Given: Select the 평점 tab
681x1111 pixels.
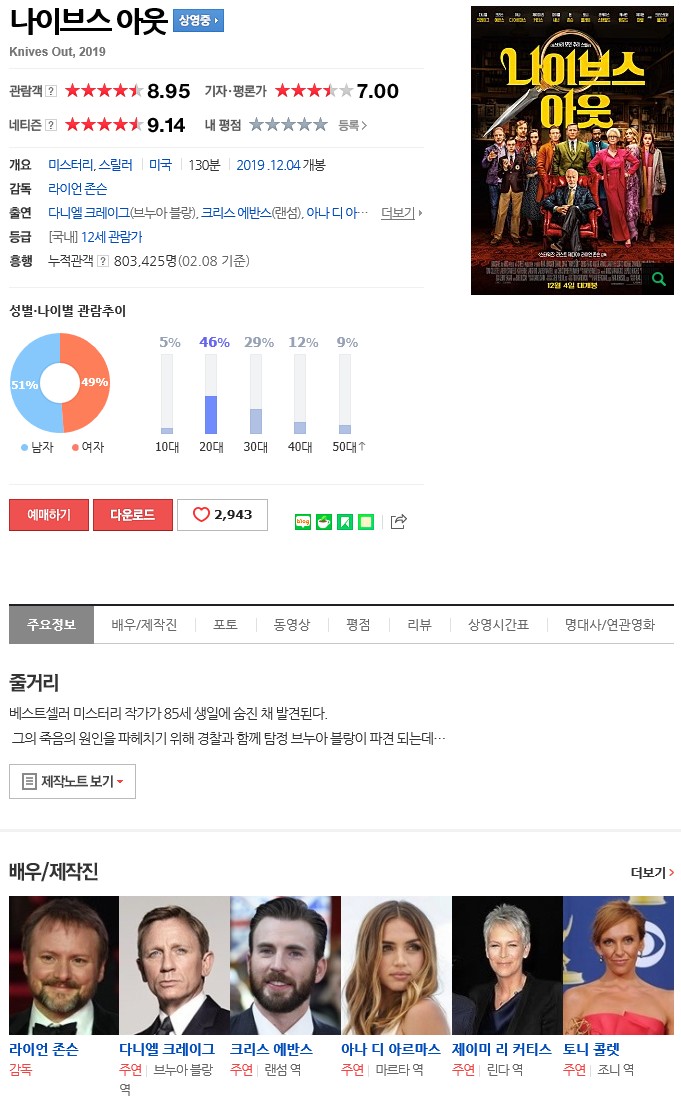Looking at the screenshot, I should tap(358, 625).
